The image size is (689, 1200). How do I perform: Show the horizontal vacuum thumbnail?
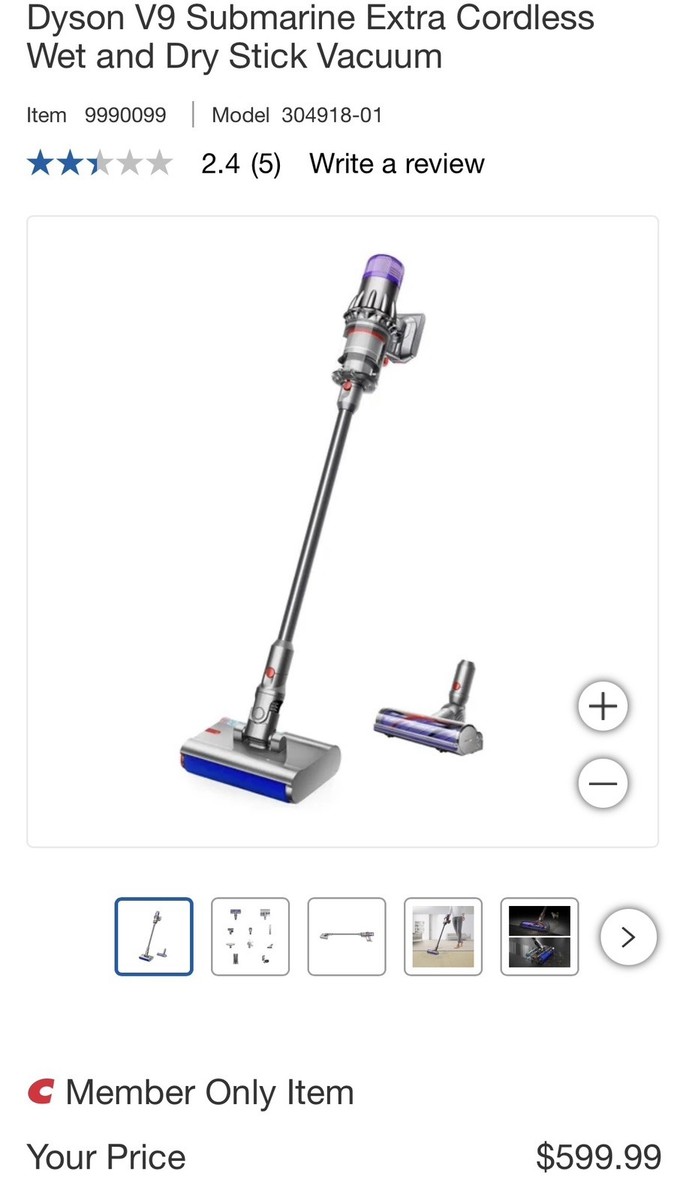point(346,937)
